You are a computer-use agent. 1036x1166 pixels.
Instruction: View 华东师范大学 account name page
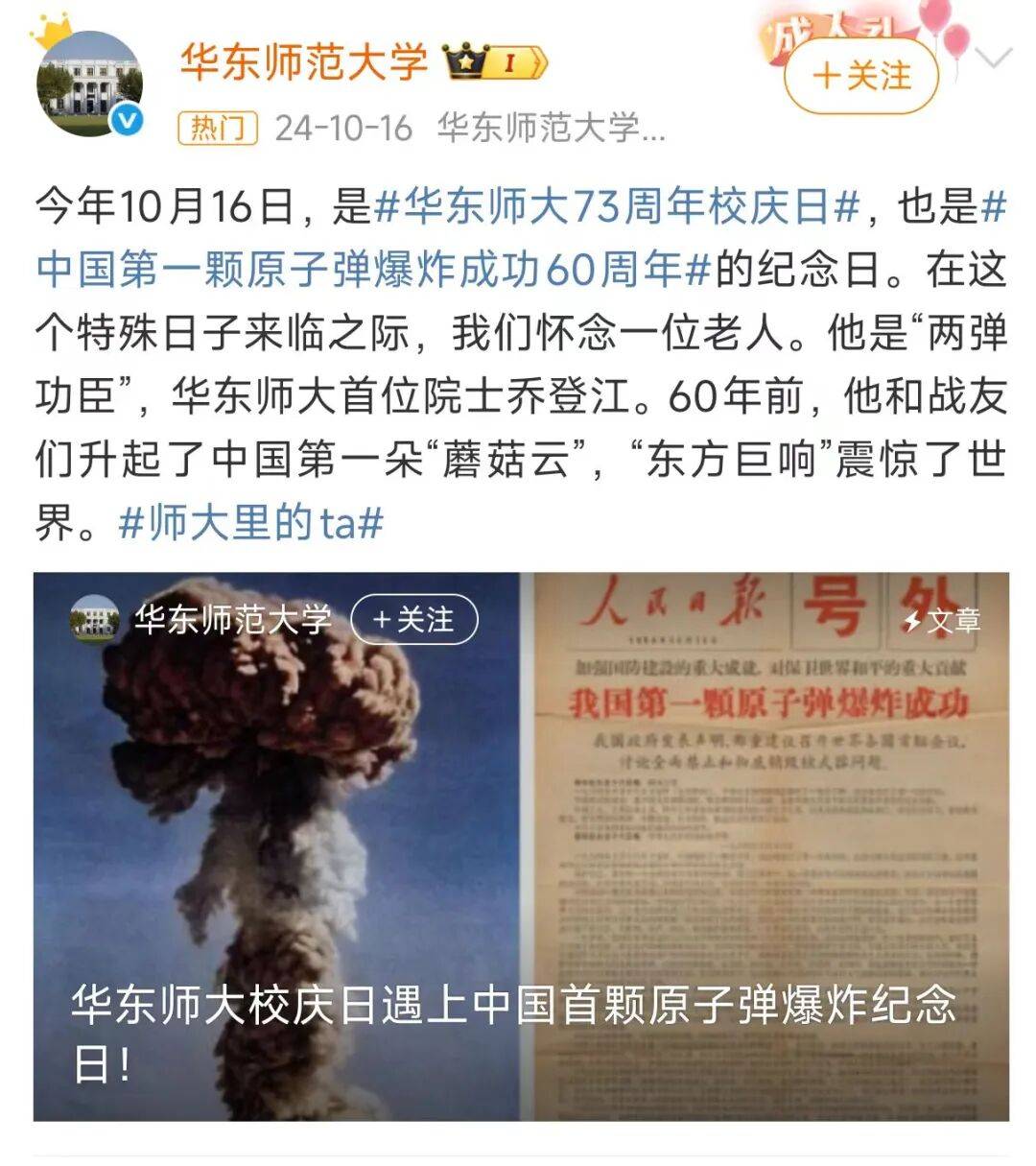pyautogui.click(x=304, y=62)
